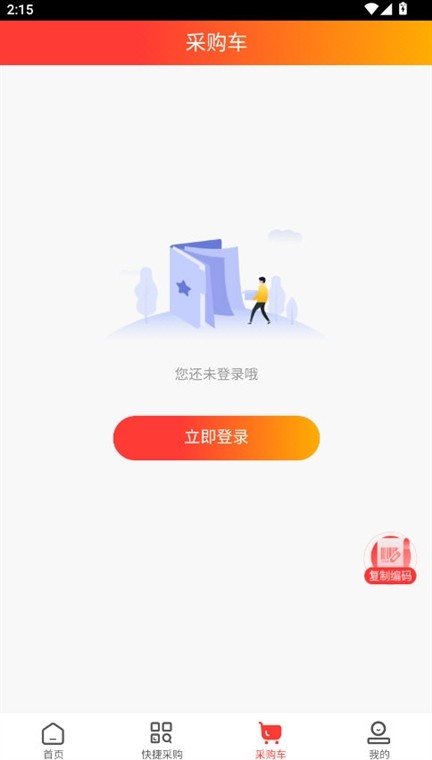Tap the 立即登录 login button
The image size is (432, 760).
[x=216, y=438]
